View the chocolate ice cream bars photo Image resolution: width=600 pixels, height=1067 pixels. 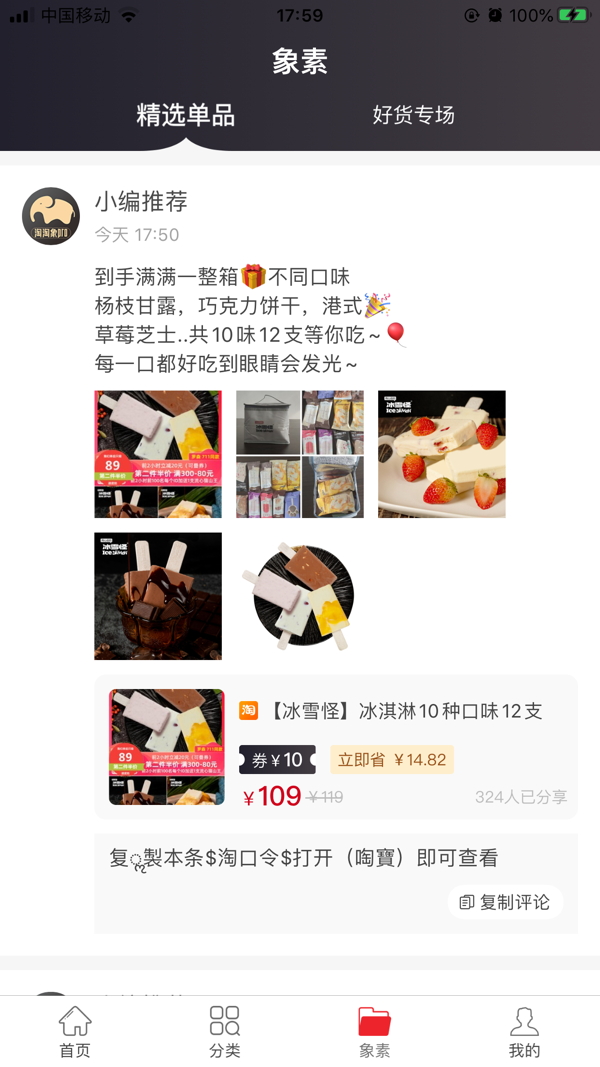pos(158,596)
